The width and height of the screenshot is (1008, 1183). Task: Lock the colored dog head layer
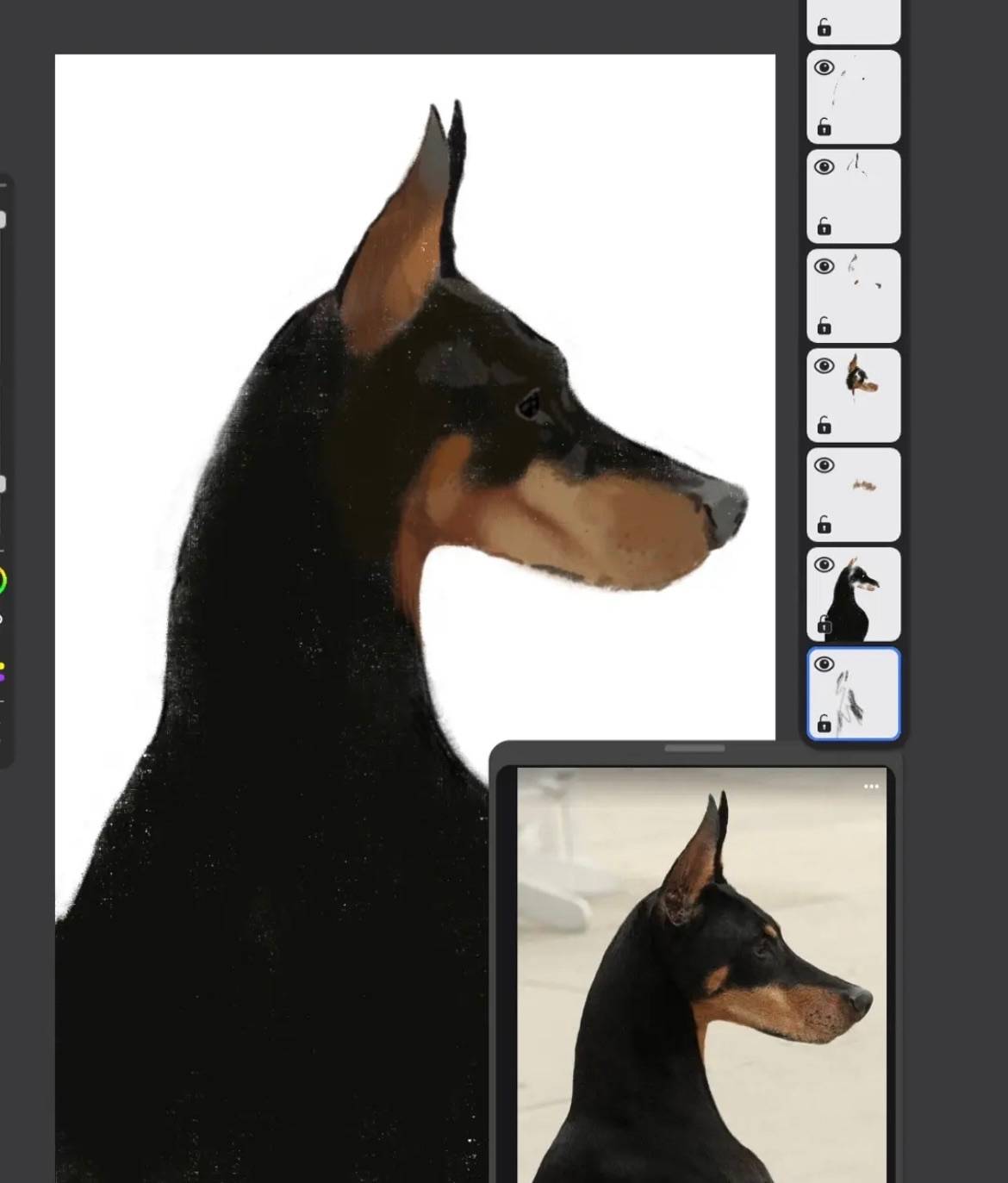click(824, 425)
